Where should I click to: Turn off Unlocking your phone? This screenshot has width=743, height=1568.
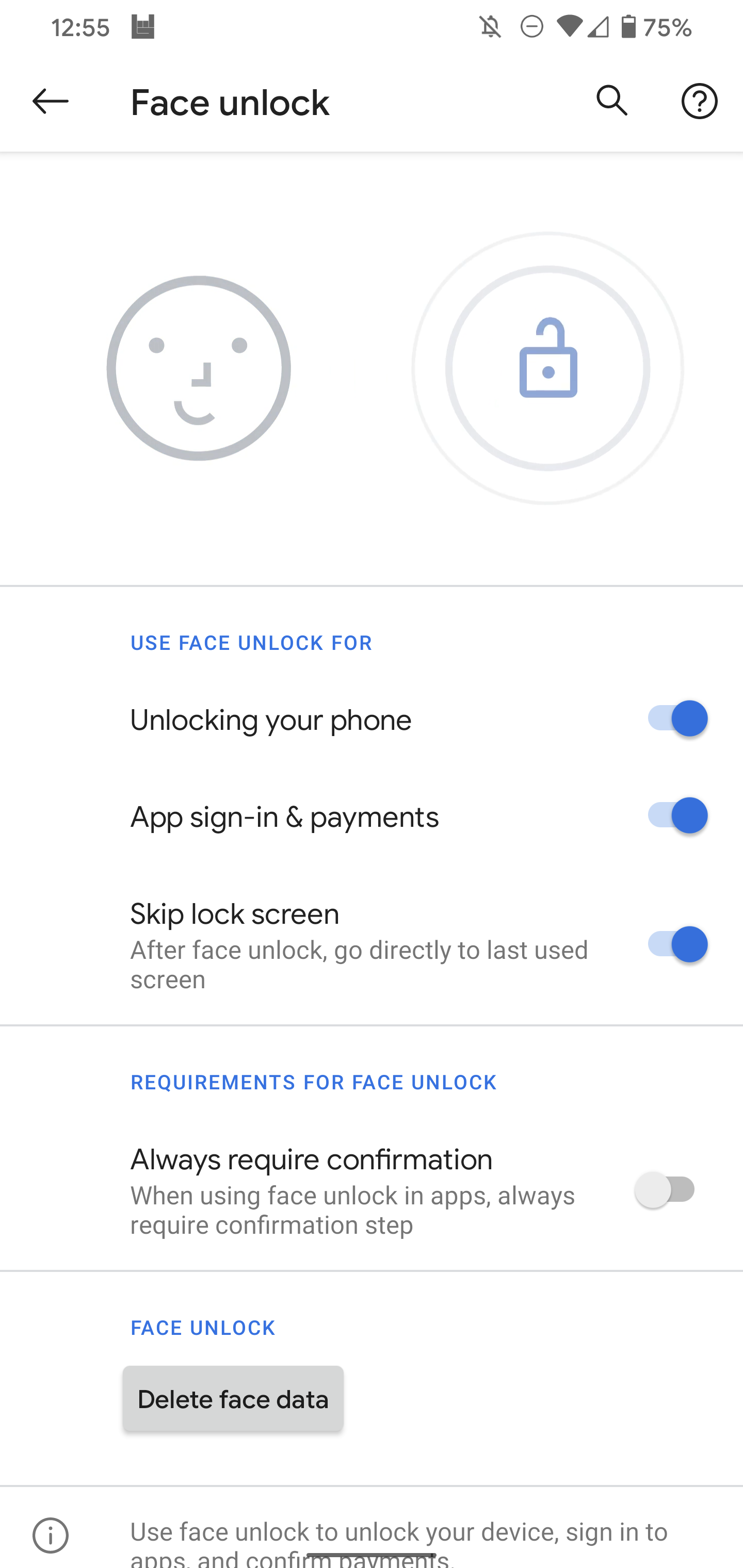click(676, 719)
